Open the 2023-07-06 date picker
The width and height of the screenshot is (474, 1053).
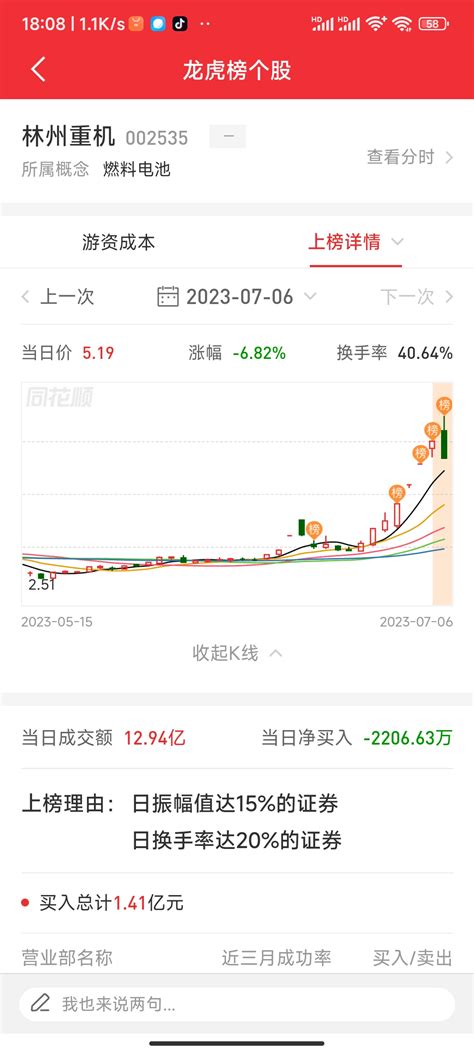click(236, 296)
